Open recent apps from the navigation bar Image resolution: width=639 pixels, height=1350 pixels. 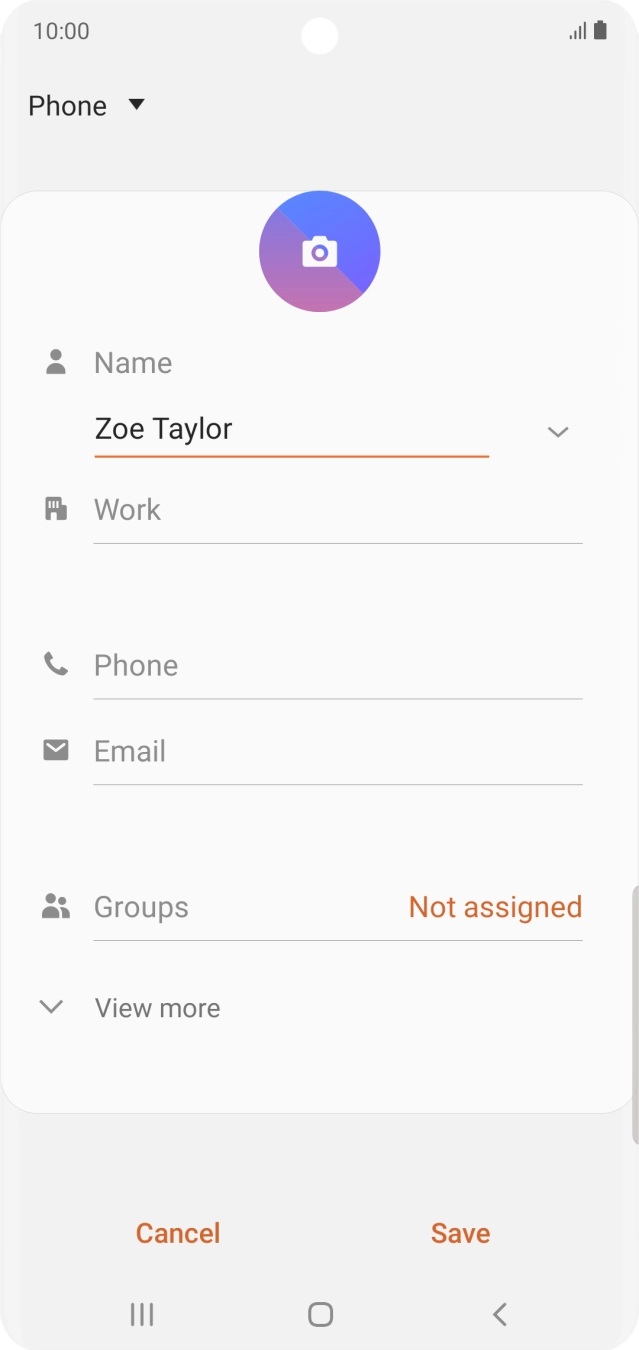(x=142, y=1314)
